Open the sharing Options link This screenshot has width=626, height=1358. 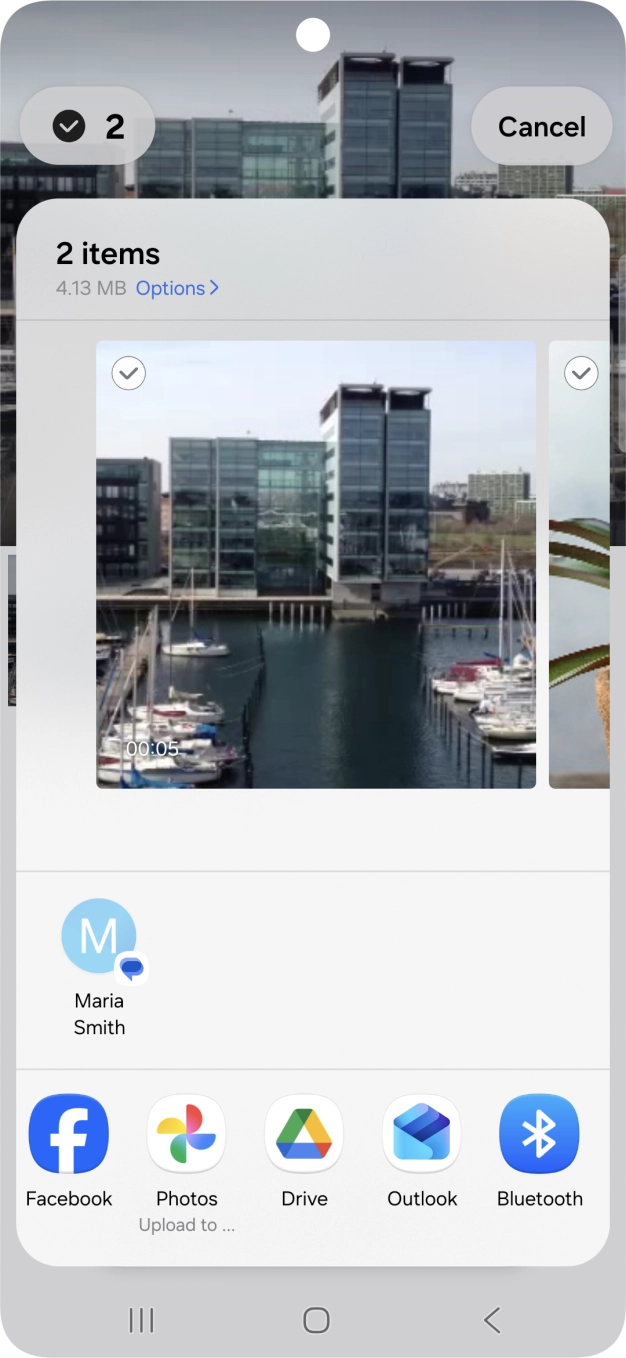(x=177, y=288)
